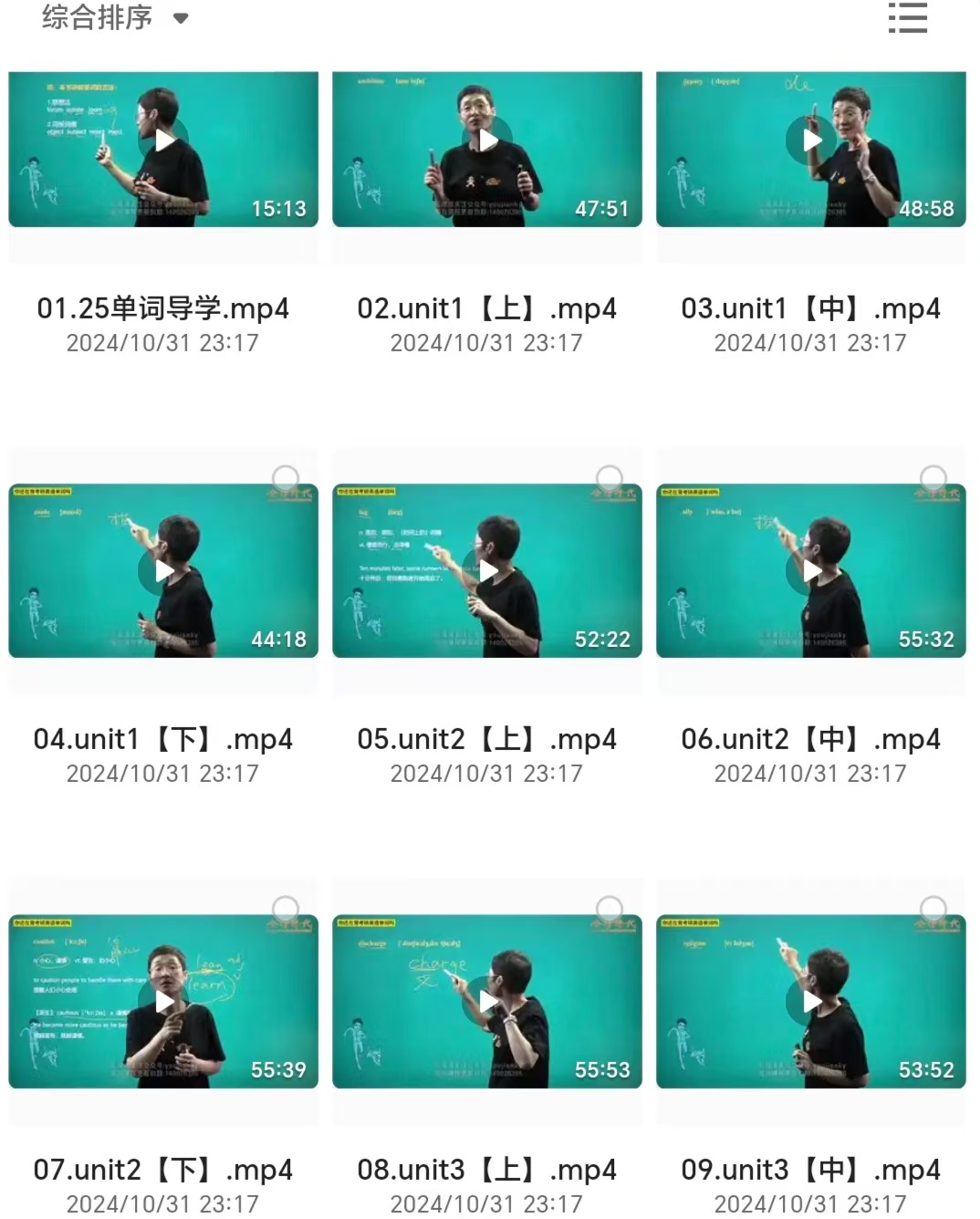Tick the selection circle on 06.unit2【中】.mp4
Viewport: 980px width, 1219px height.
point(933,478)
